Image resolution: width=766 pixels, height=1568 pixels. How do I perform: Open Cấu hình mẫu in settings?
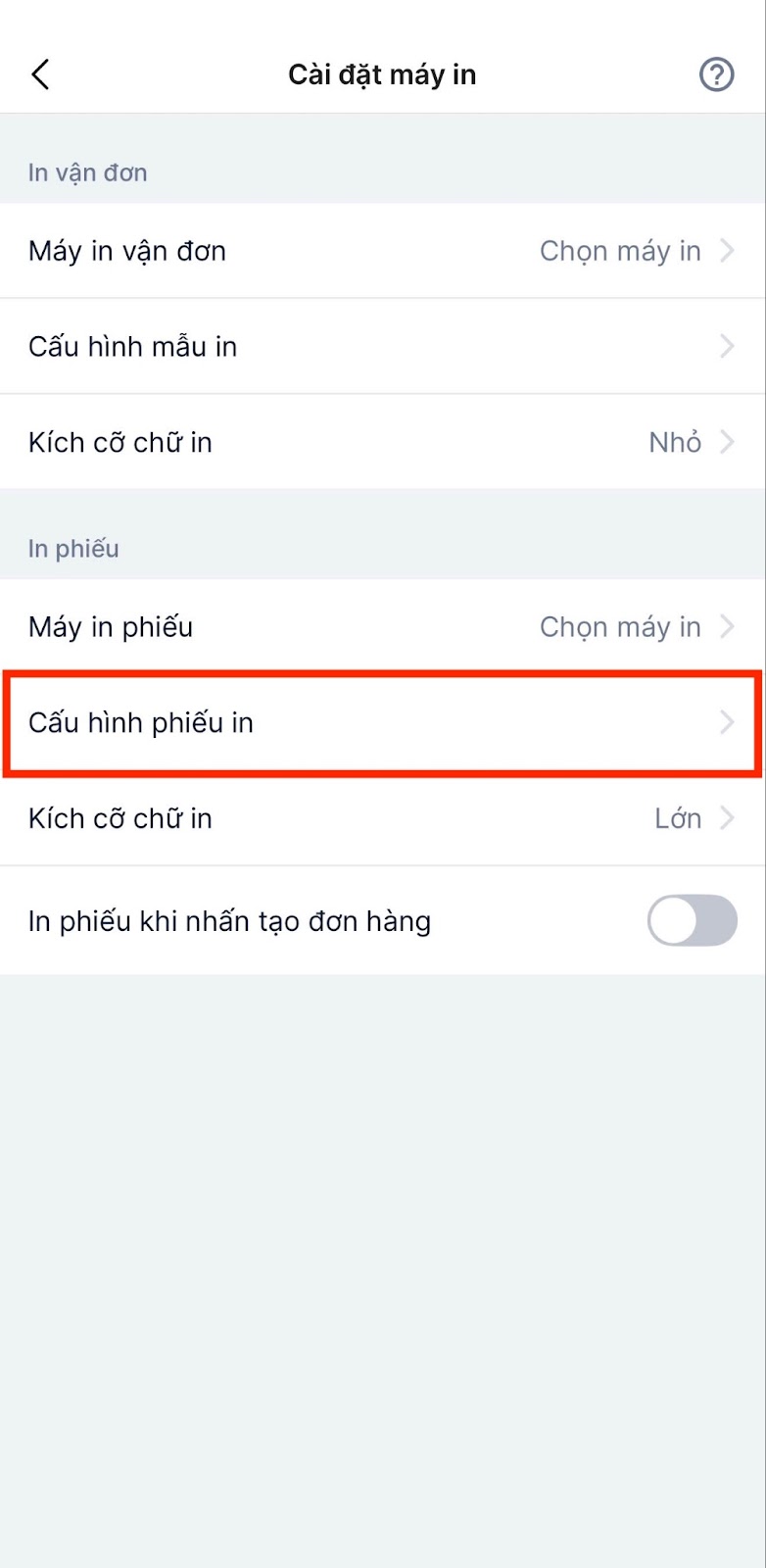coord(383,347)
